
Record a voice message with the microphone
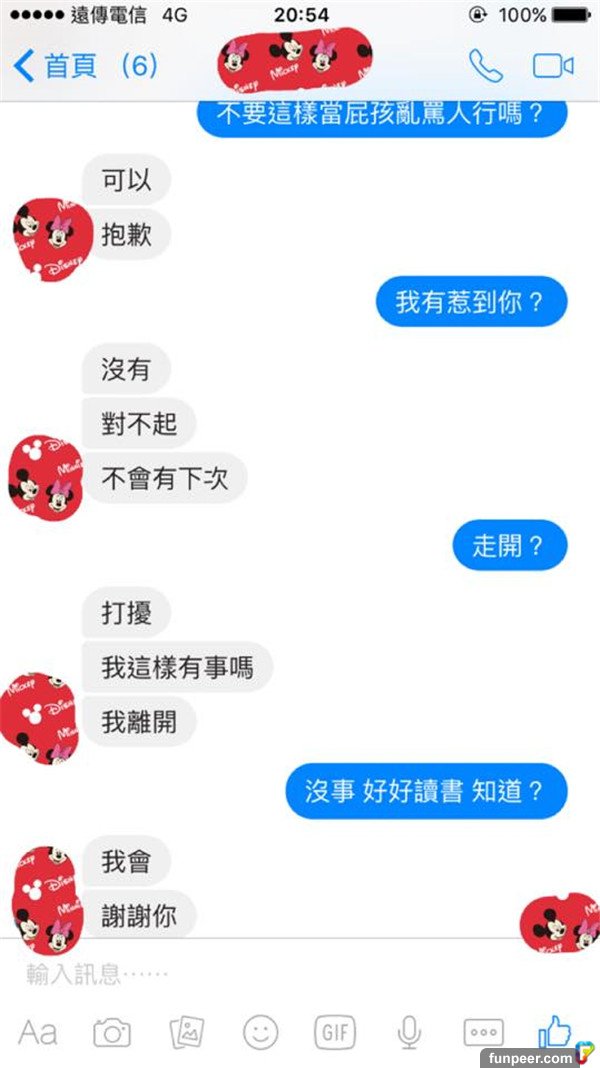(x=409, y=1032)
